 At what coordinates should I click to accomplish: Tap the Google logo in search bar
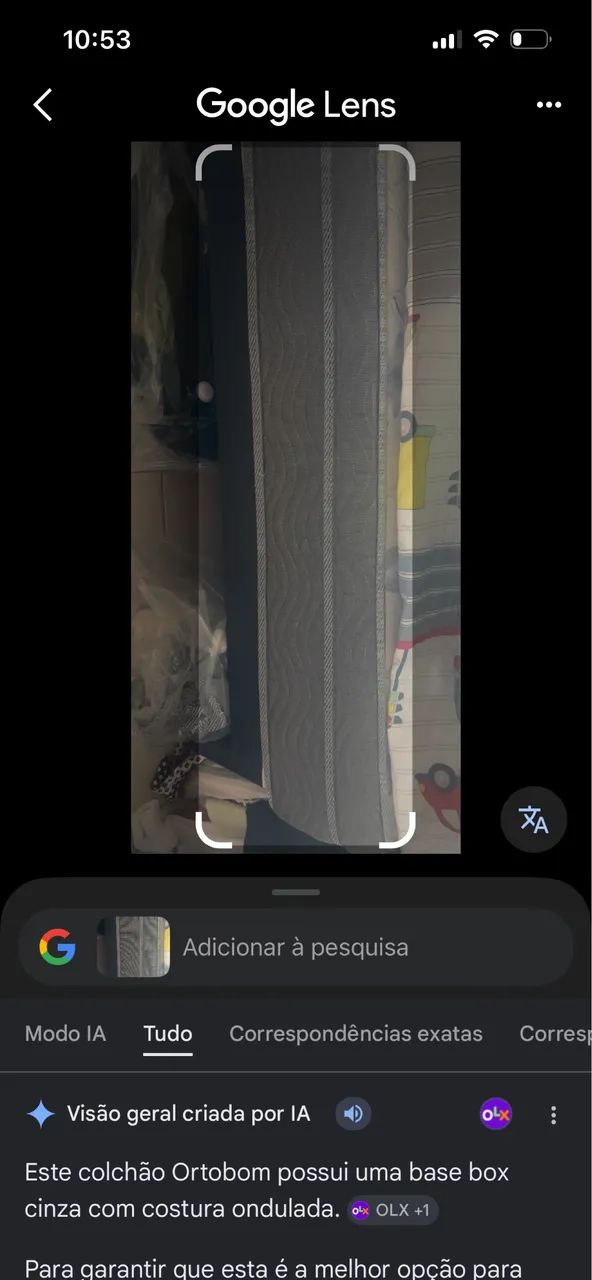pyautogui.click(x=57, y=947)
